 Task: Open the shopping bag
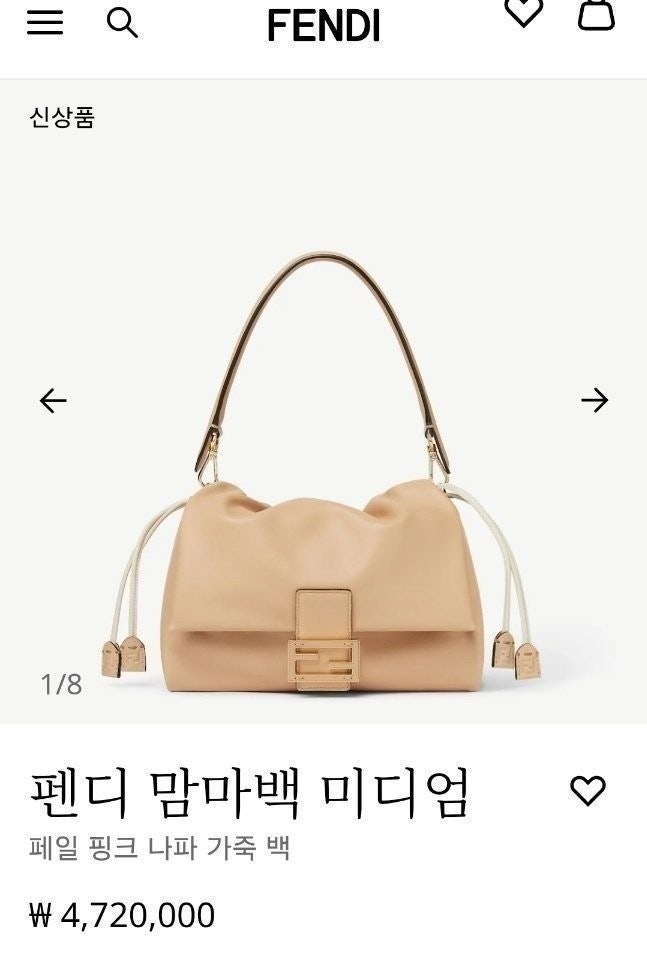[x=596, y=14]
